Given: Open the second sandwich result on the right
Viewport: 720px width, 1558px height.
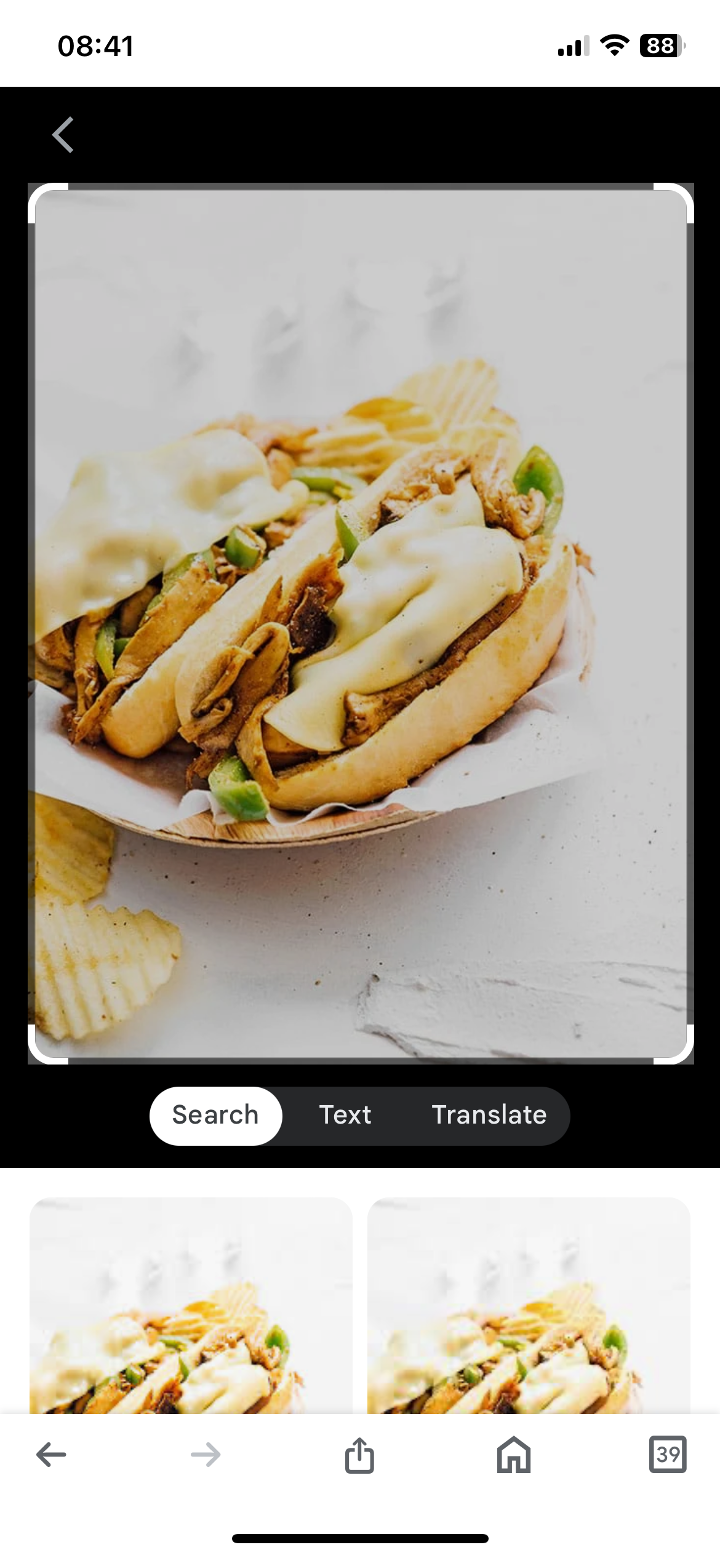Looking at the screenshot, I should tap(528, 1305).
